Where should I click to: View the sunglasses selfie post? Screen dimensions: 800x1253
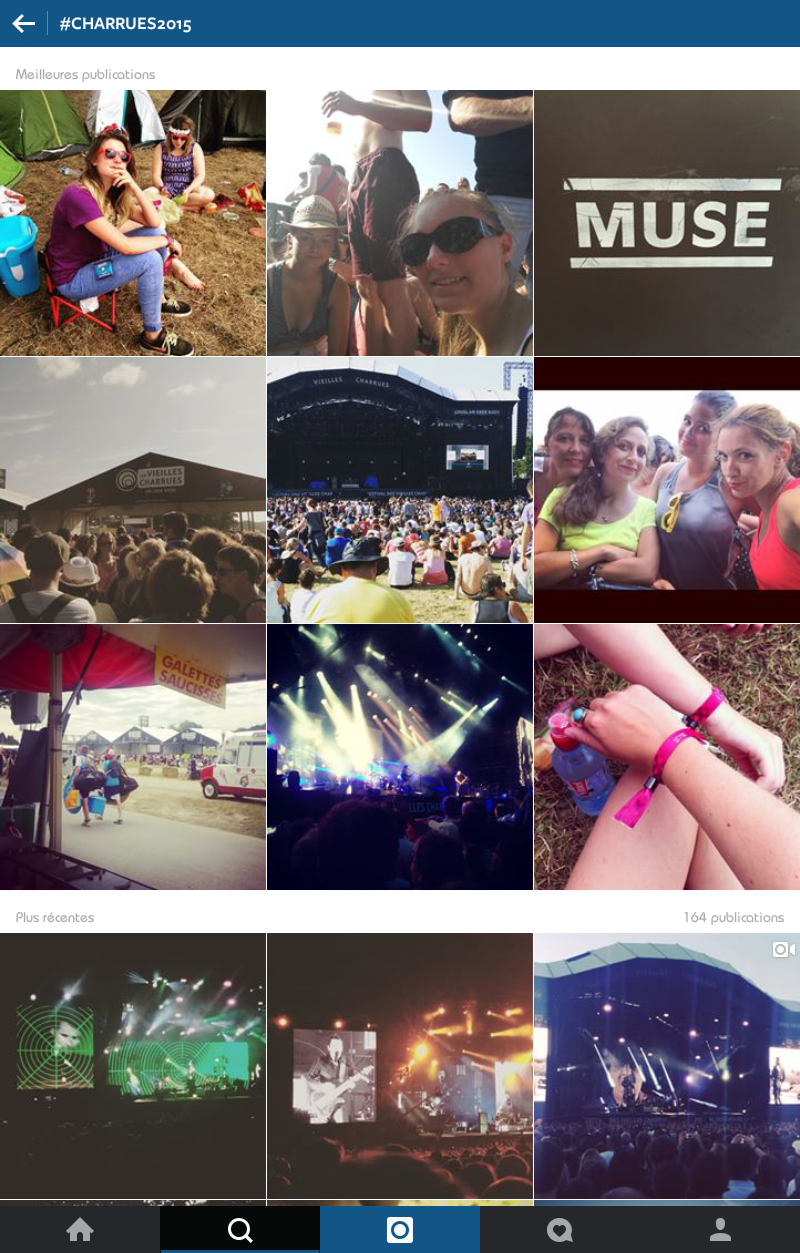[400, 223]
